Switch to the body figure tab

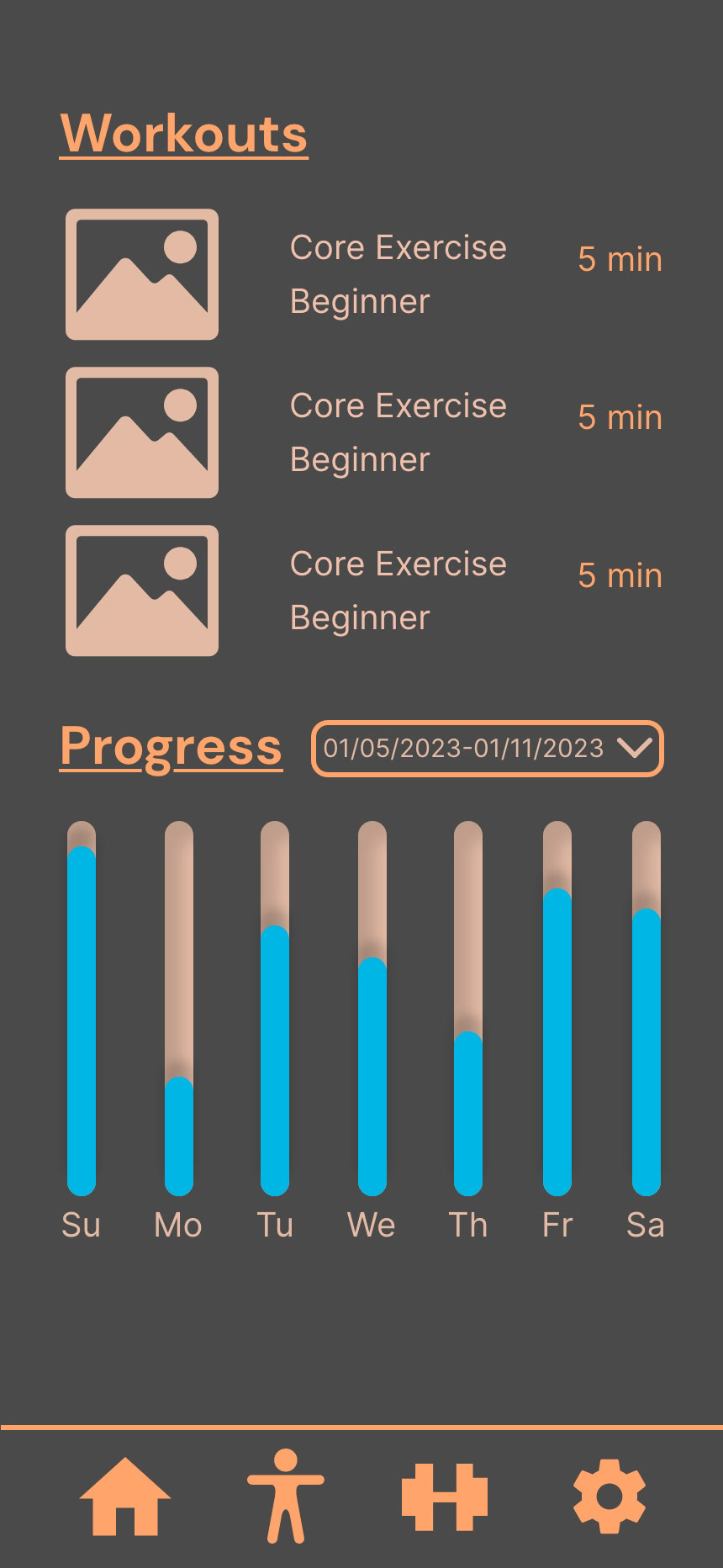pyautogui.click(x=286, y=1495)
